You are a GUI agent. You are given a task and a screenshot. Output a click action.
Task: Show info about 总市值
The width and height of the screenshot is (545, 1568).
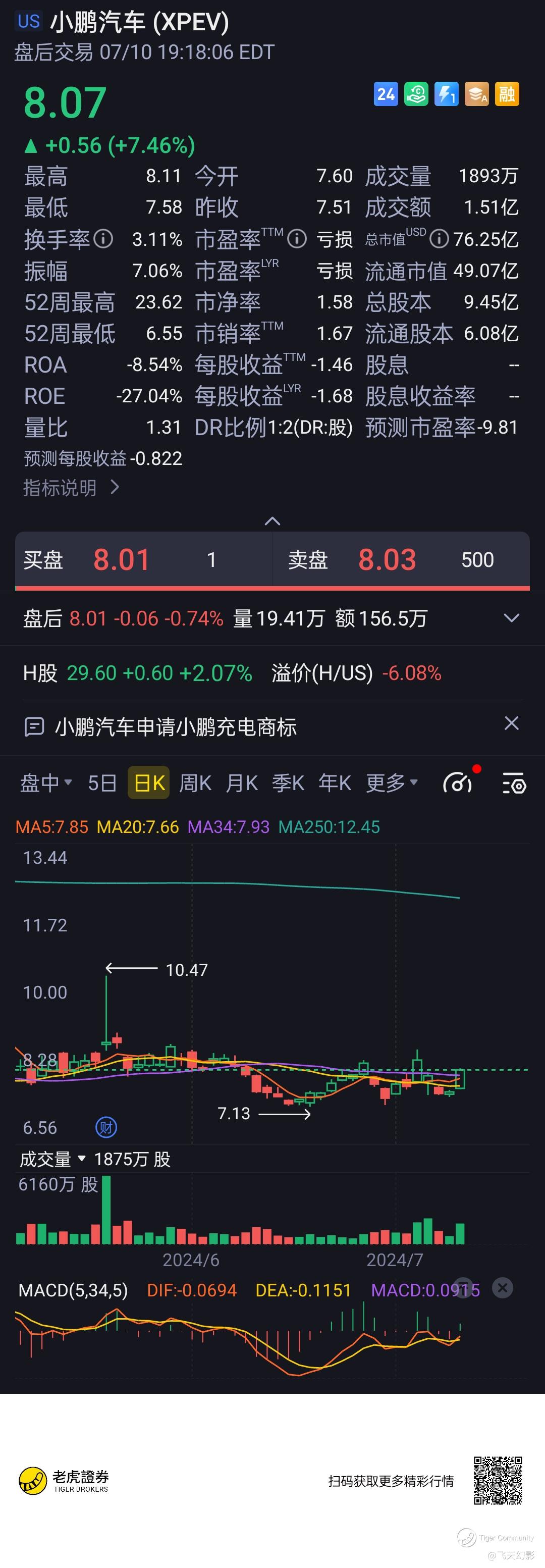pos(439,239)
